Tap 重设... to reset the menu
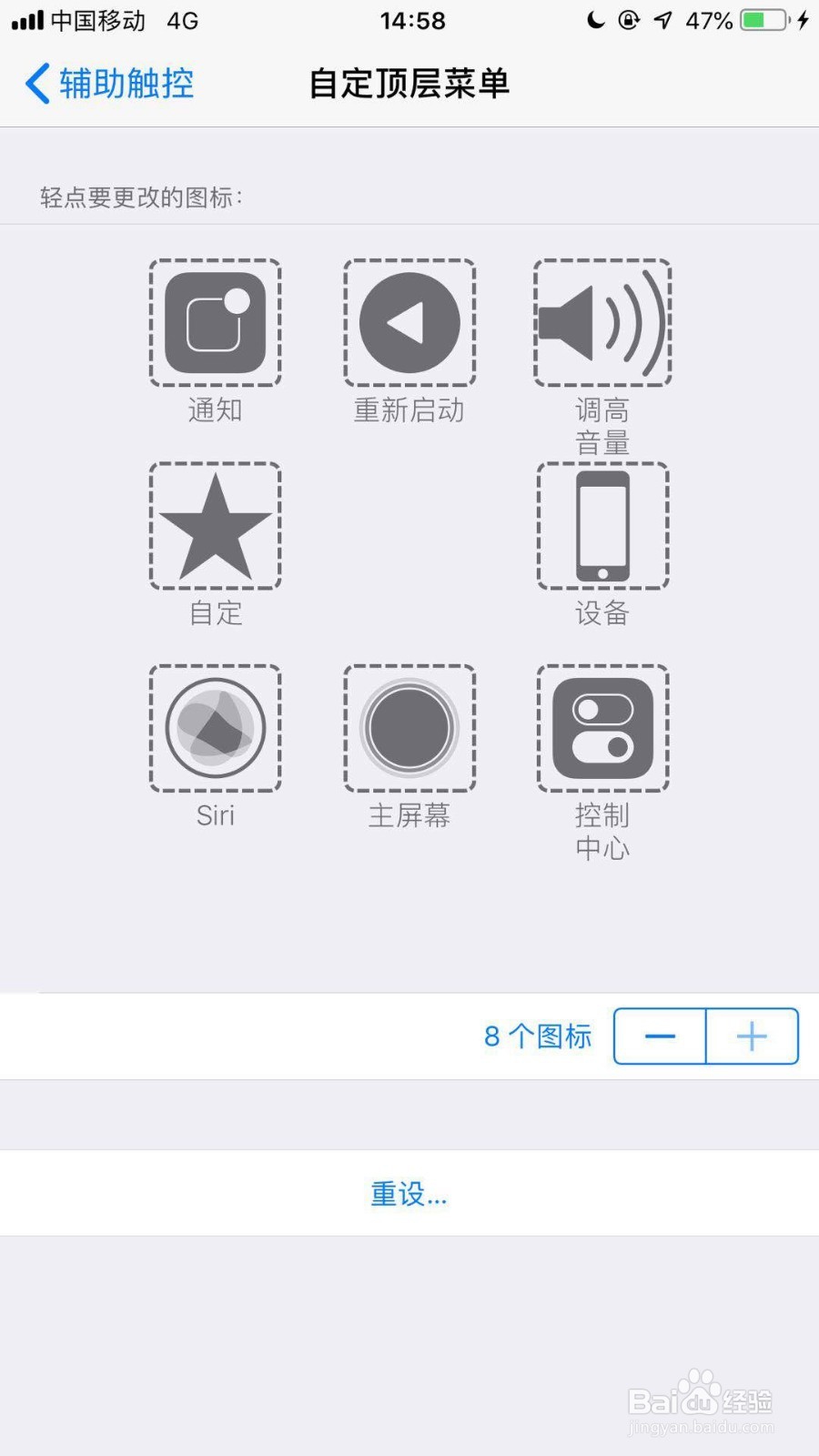Viewport: 819px width, 1456px height. pyautogui.click(x=408, y=1193)
